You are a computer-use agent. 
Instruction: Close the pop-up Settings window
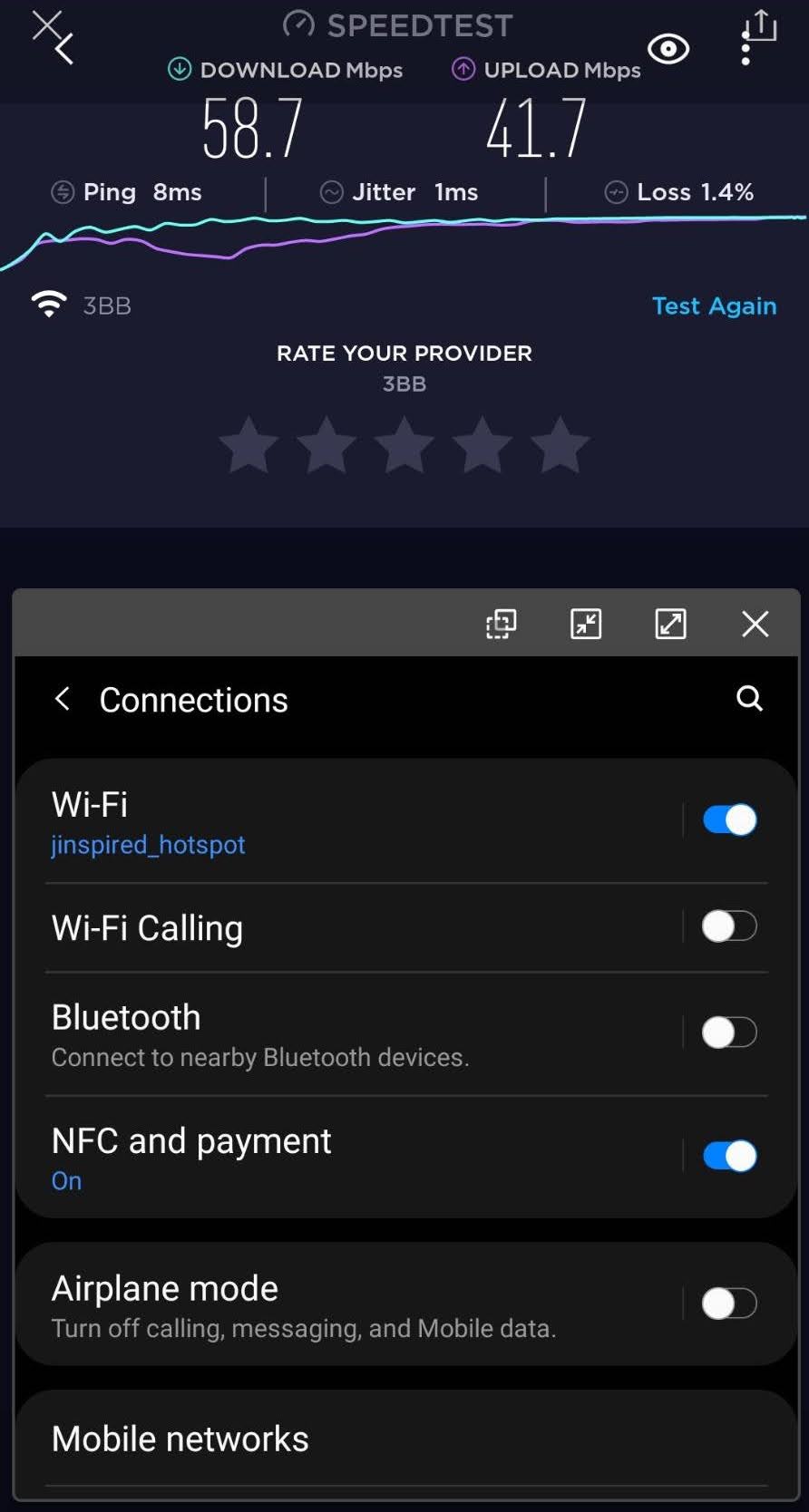pyautogui.click(x=755, y=624)
